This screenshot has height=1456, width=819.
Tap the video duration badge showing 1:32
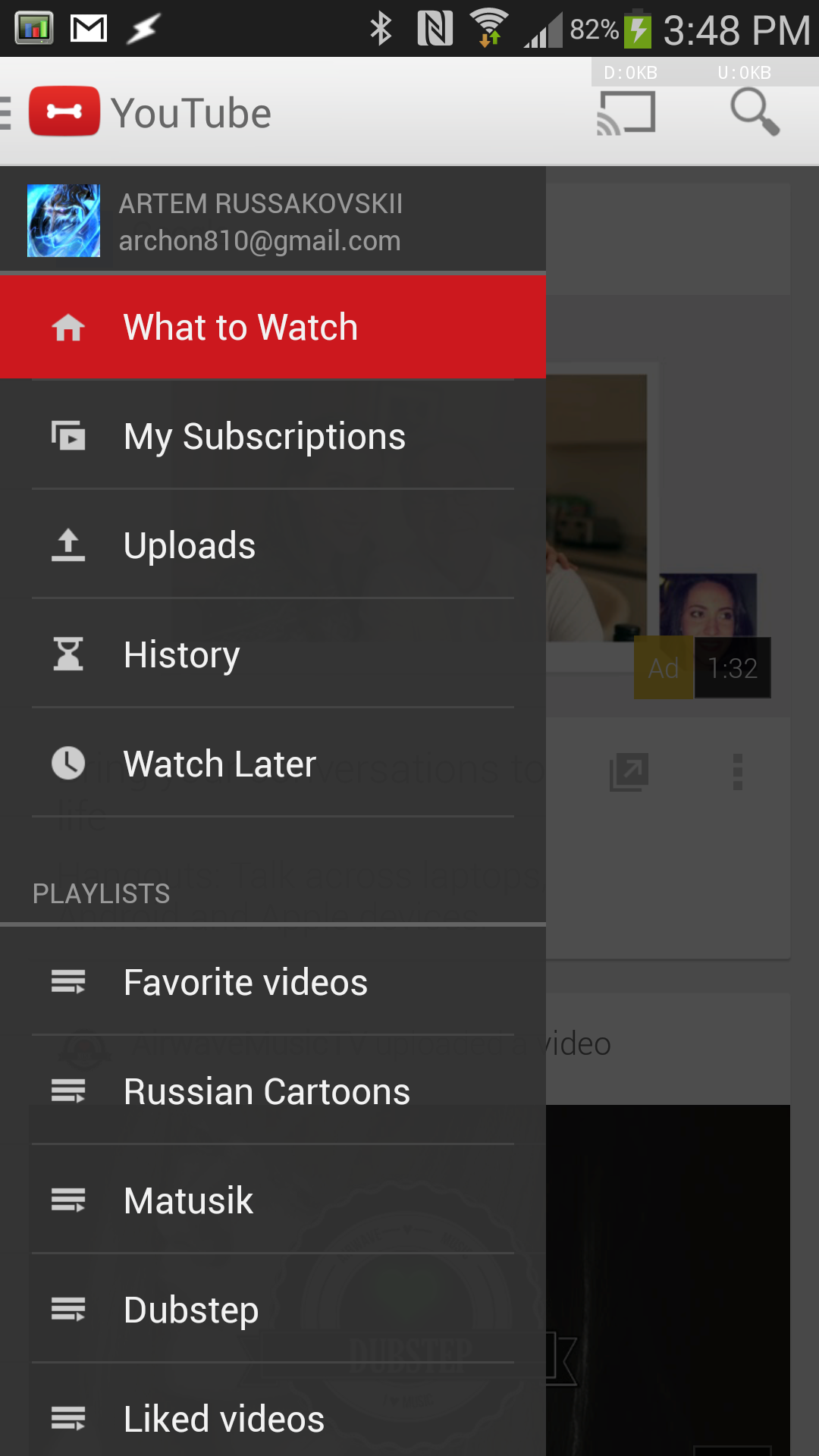(x=732, y=667)
